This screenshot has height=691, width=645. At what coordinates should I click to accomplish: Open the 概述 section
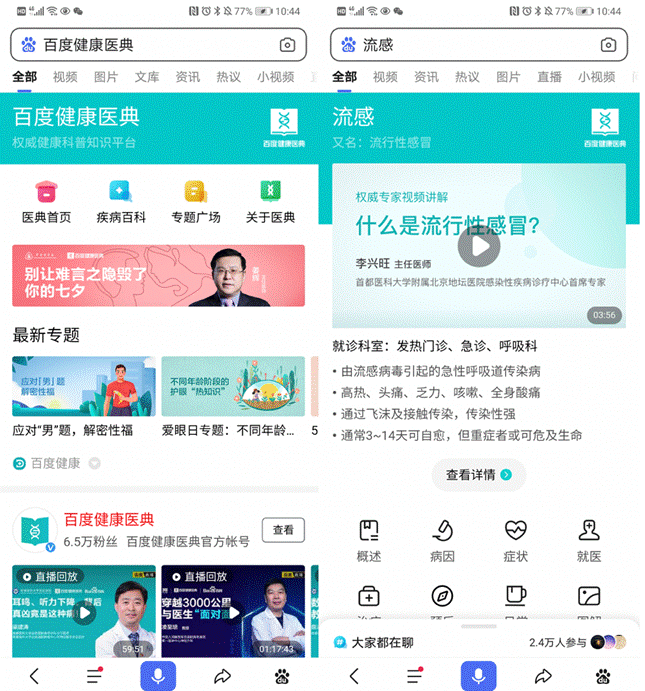point(368,541)
